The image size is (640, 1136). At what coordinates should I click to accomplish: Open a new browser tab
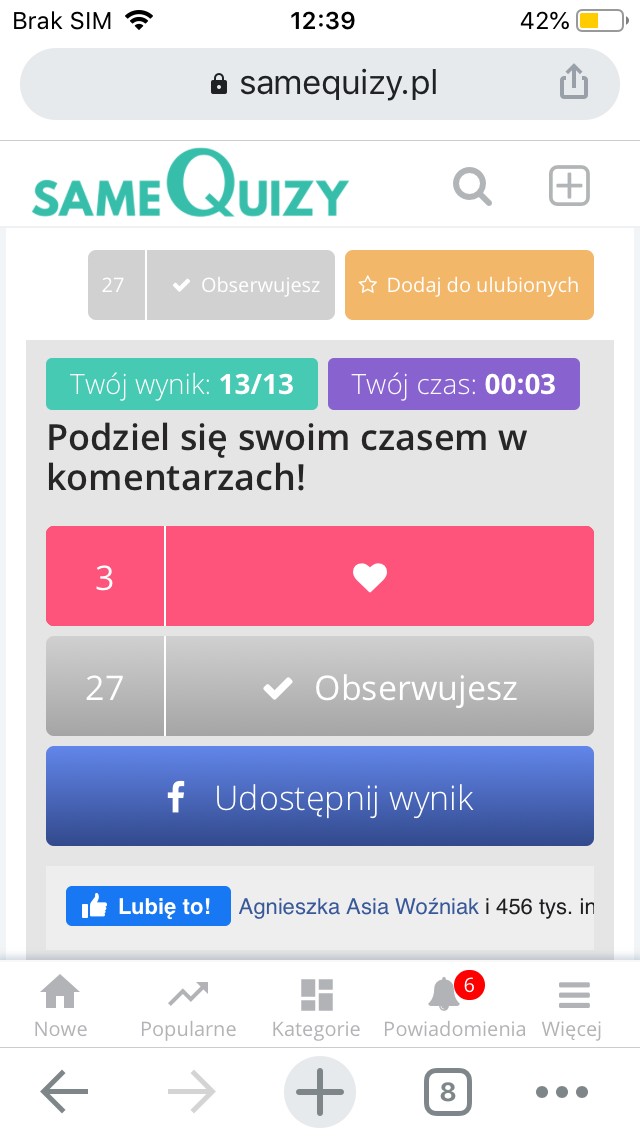(320, 1093)
